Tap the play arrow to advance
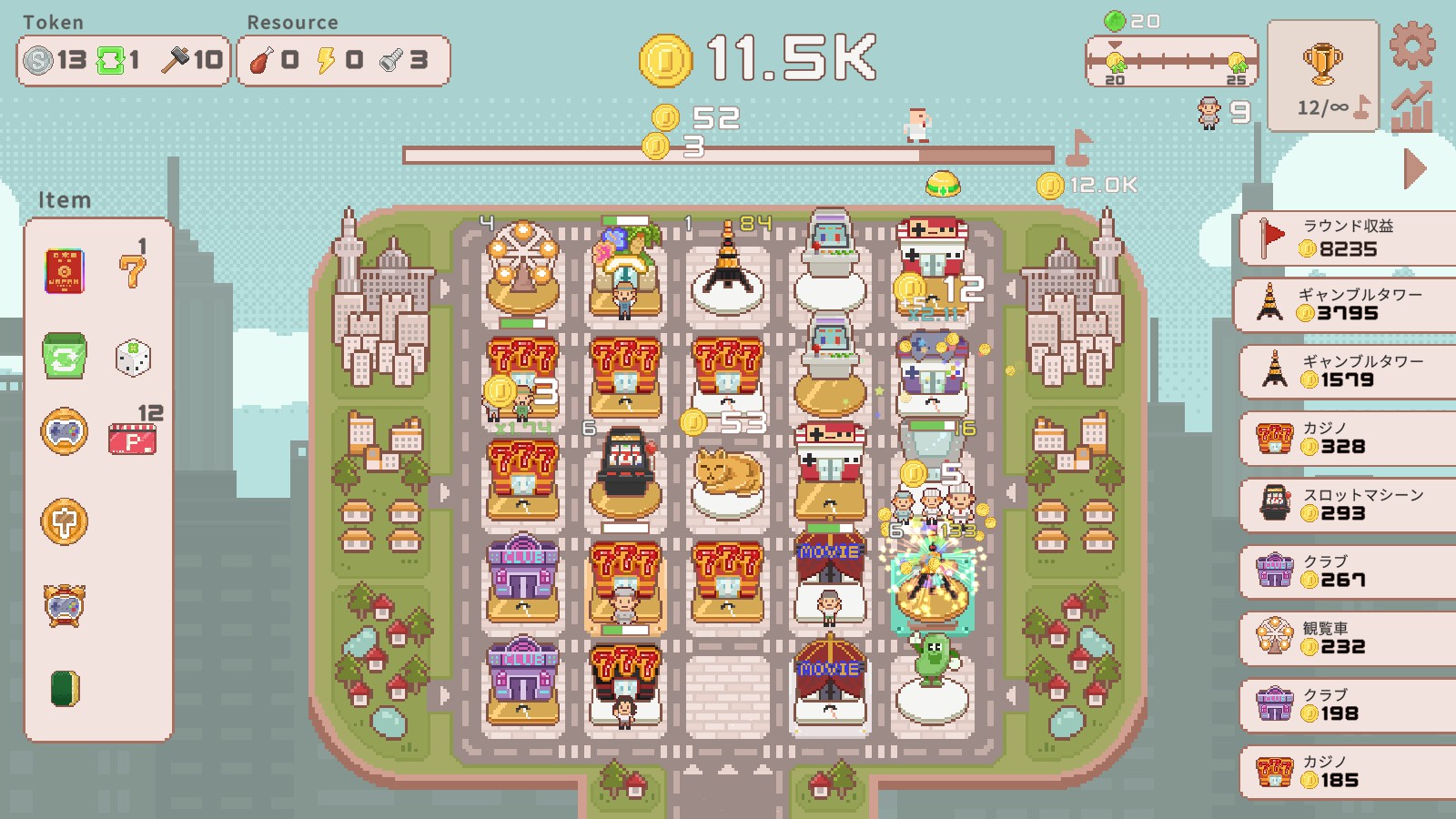This screenshot has width=1456, height=819. [1414, 169]
